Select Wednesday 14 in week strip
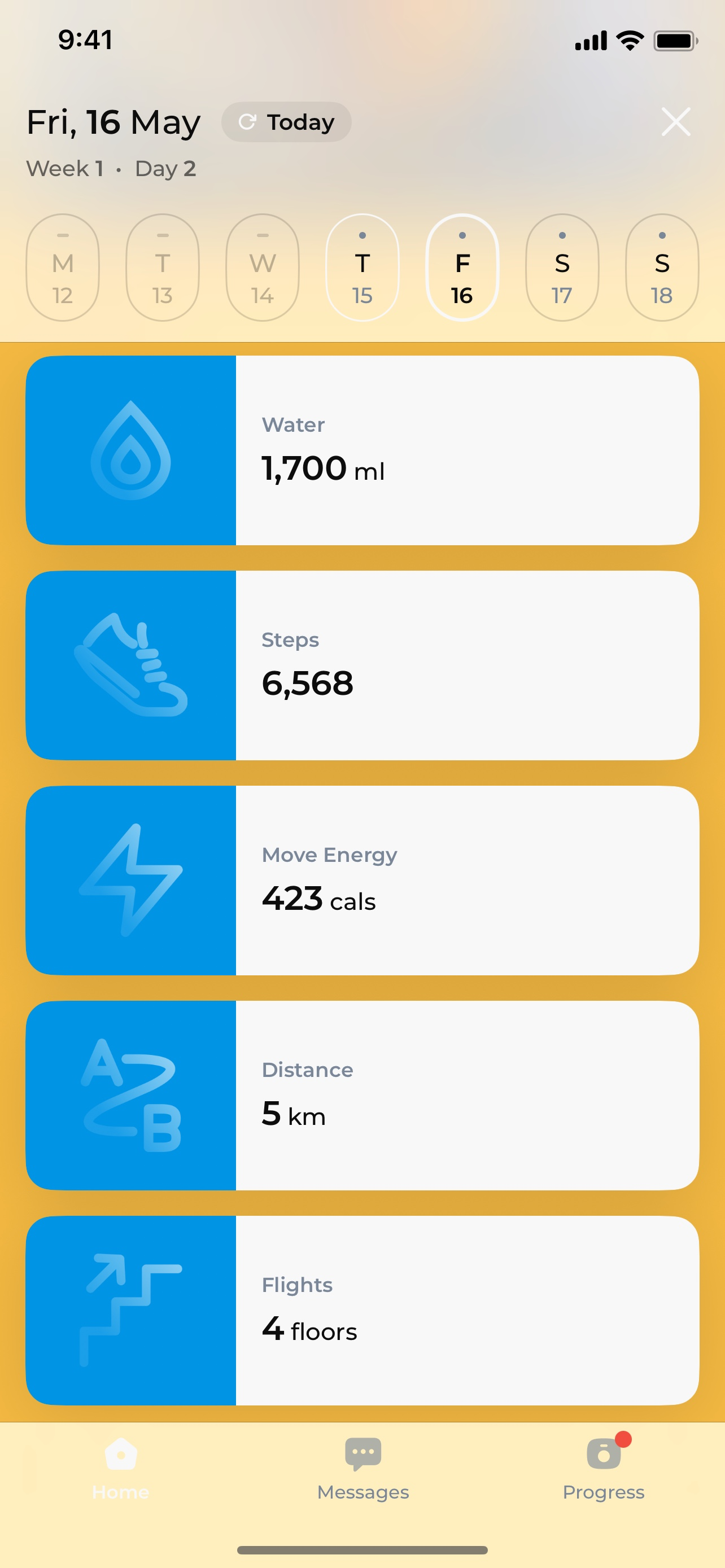 pyautogui.click(x=263, y=267)
